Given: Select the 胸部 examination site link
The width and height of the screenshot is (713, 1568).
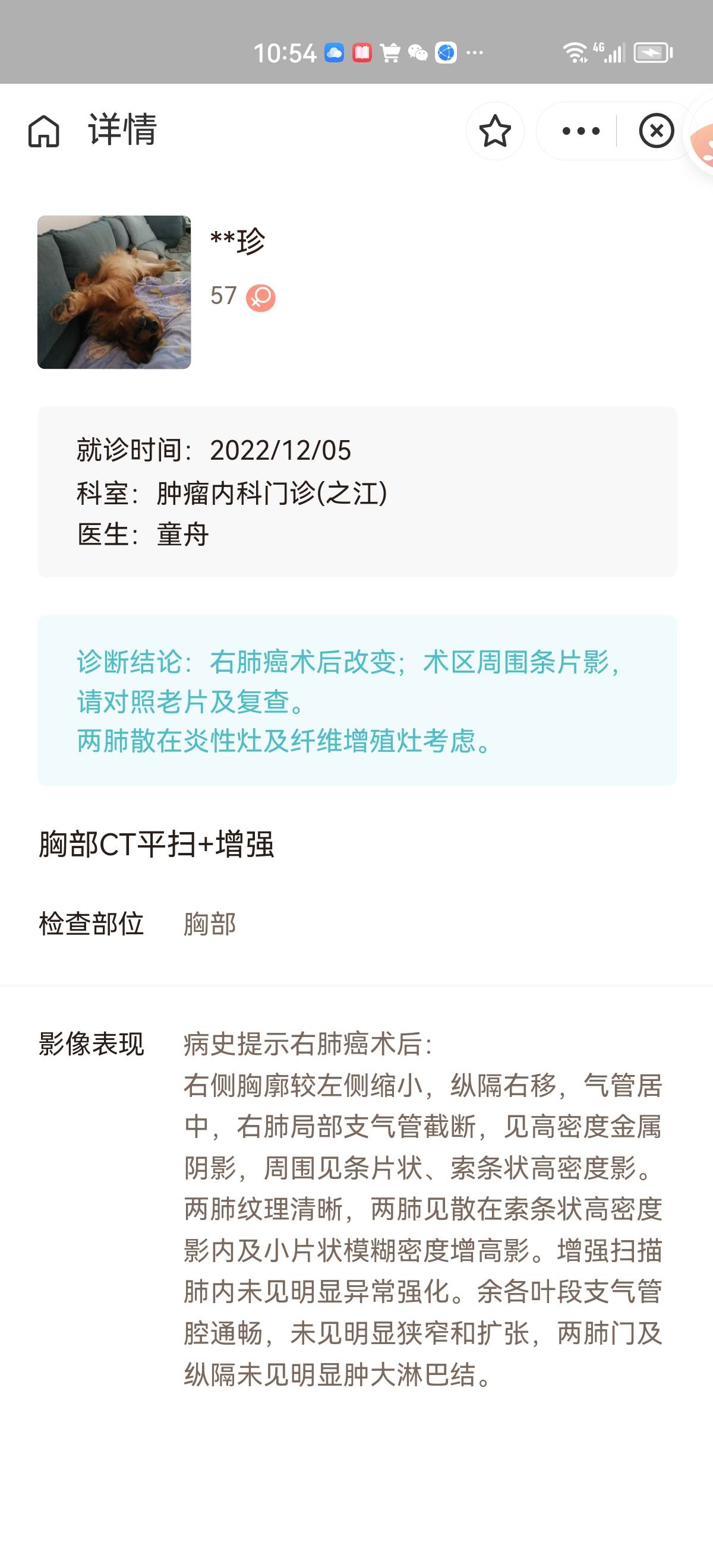Looking at the screenshot, I should (x=210, y=925).
